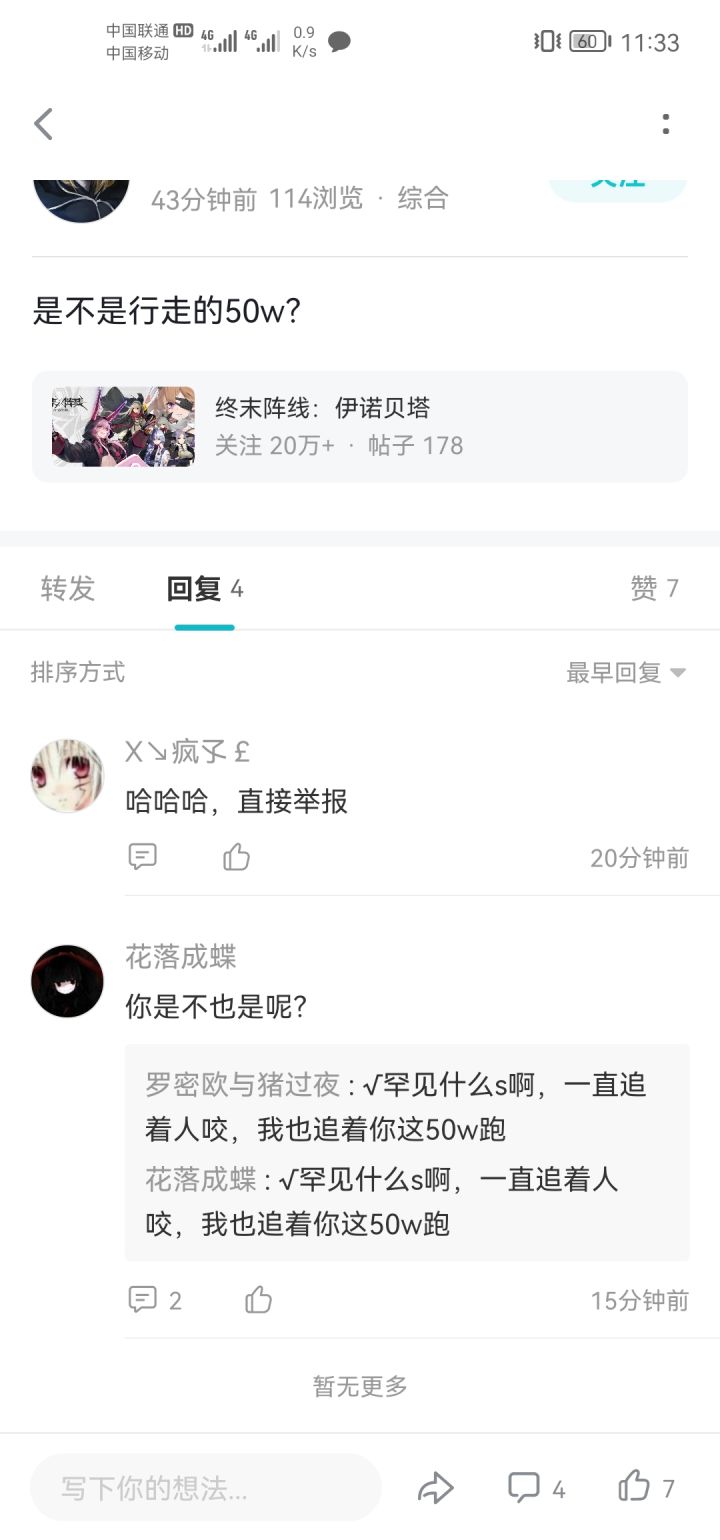This screenshot has height=1540, width=720.
Task: Open 花落成蝶's profile avatar
Action: [x=68, y=981]
